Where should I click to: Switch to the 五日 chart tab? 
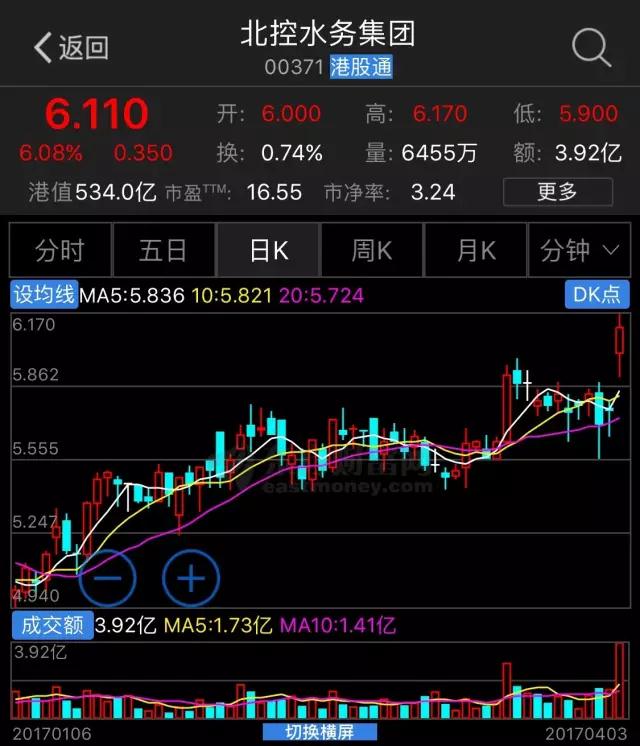164,250
